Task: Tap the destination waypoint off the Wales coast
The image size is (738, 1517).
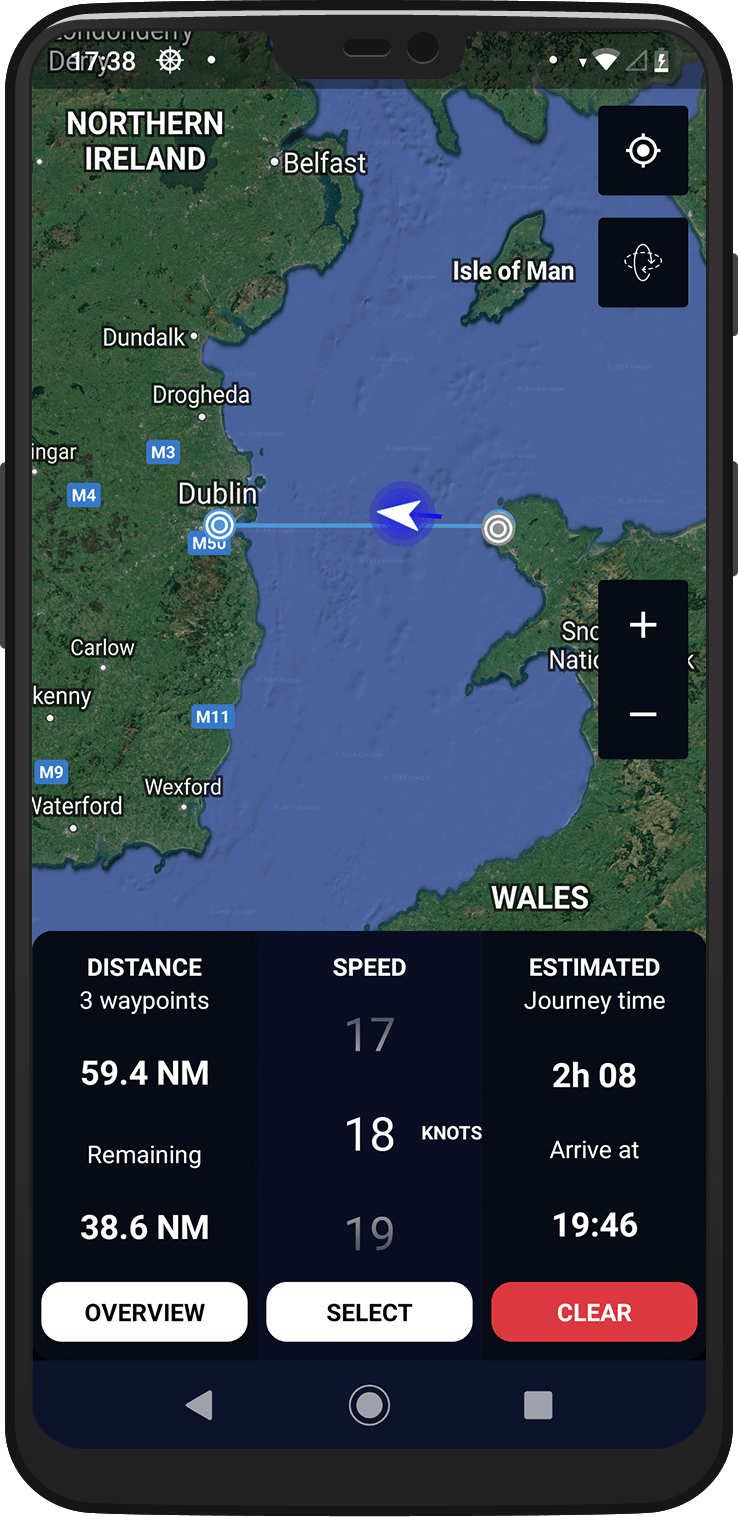Action: click(498, 528)
